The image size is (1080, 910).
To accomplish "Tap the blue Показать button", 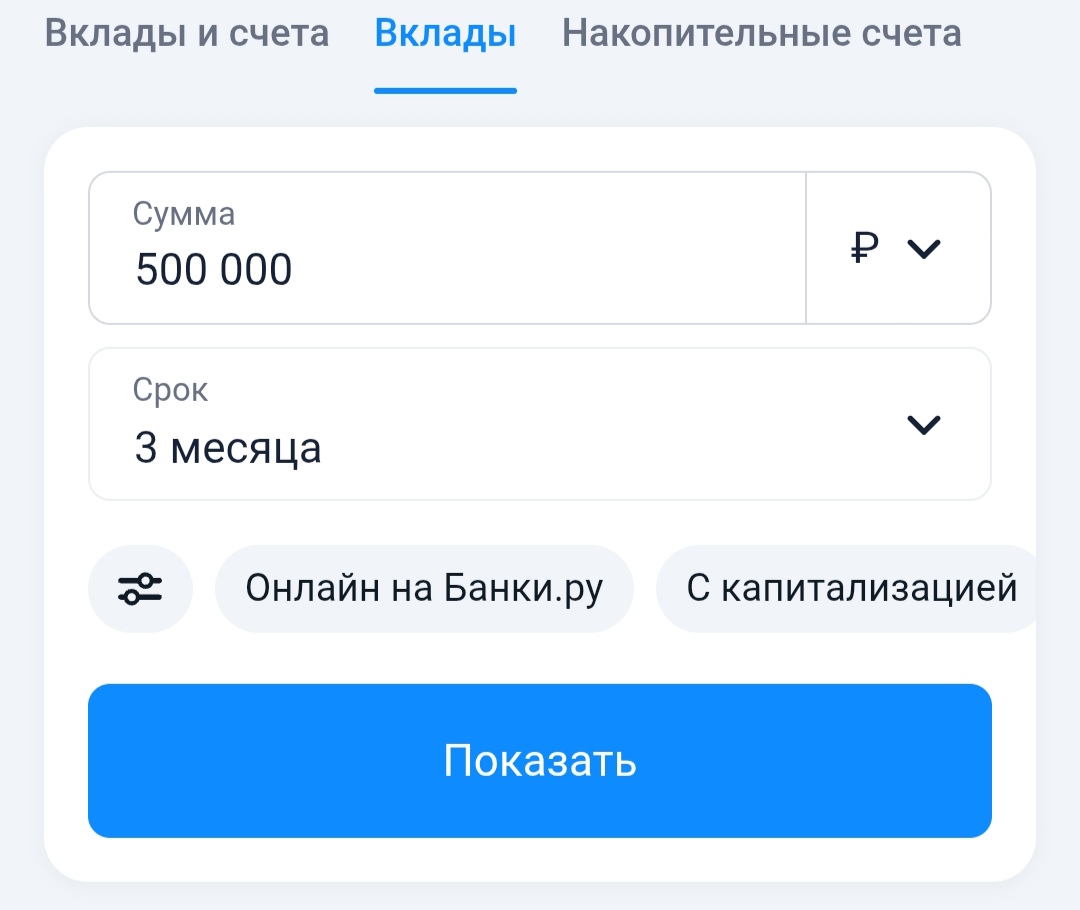I will click(540, 761).
